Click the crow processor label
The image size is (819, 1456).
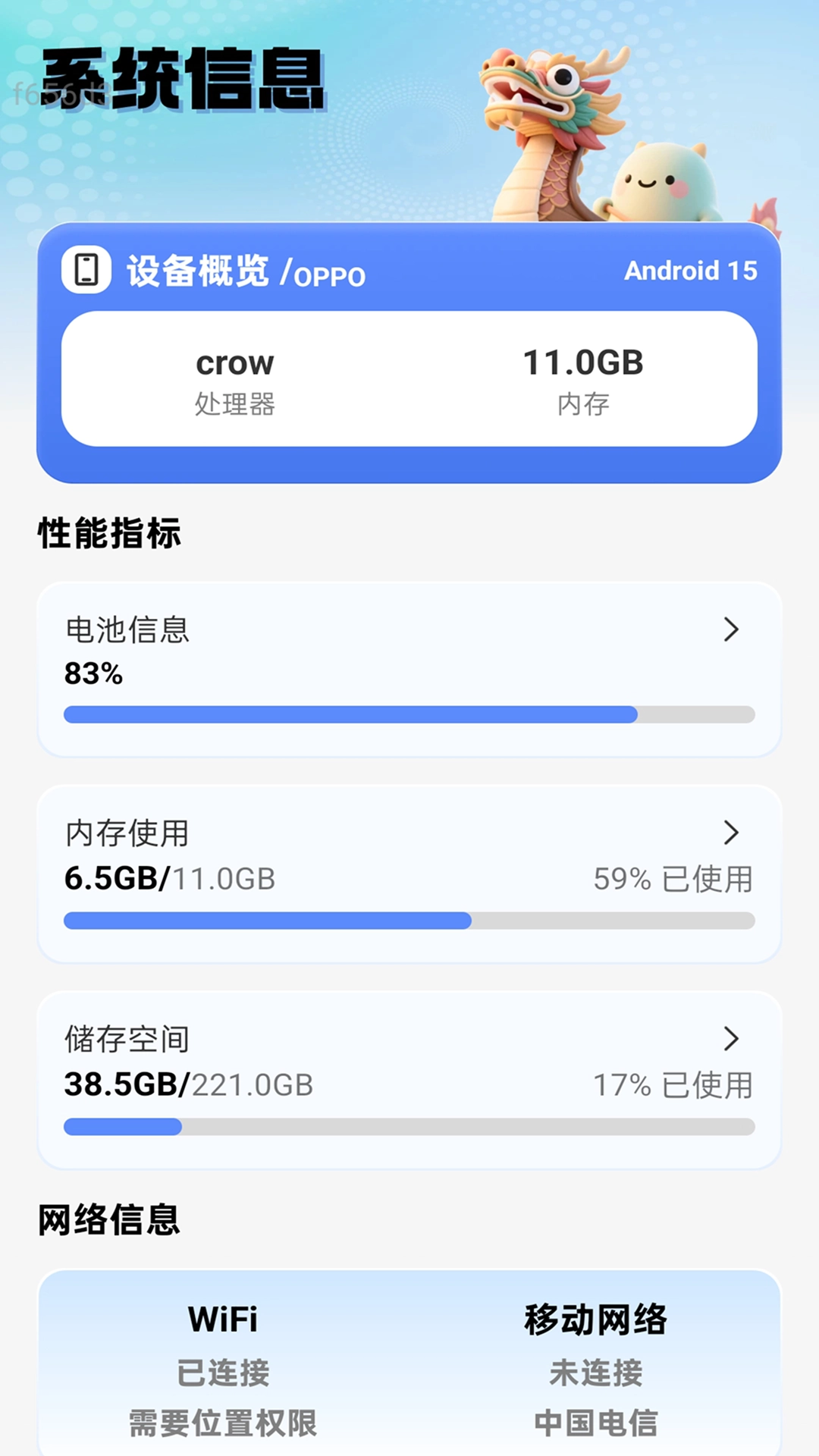click(235, 362)
